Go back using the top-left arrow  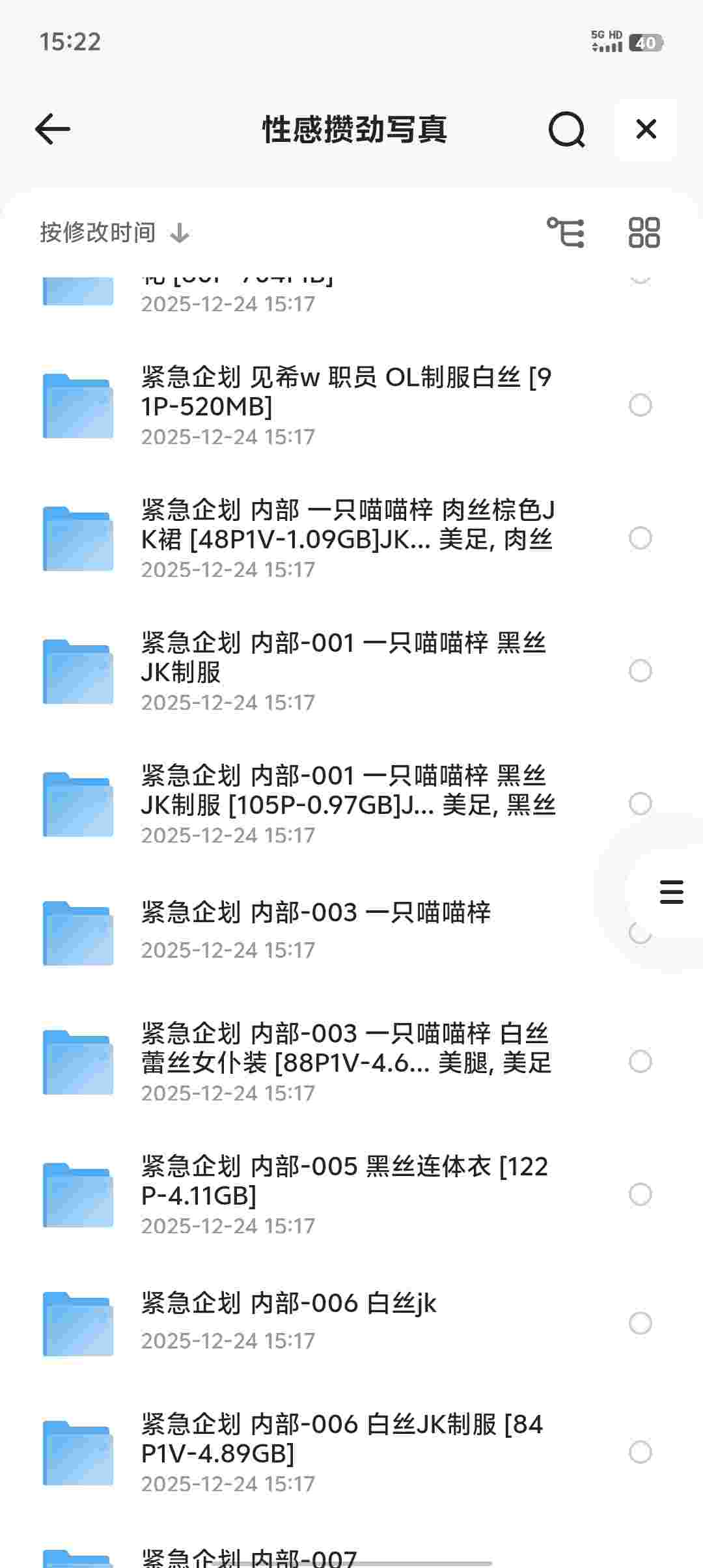coord(53,129)
